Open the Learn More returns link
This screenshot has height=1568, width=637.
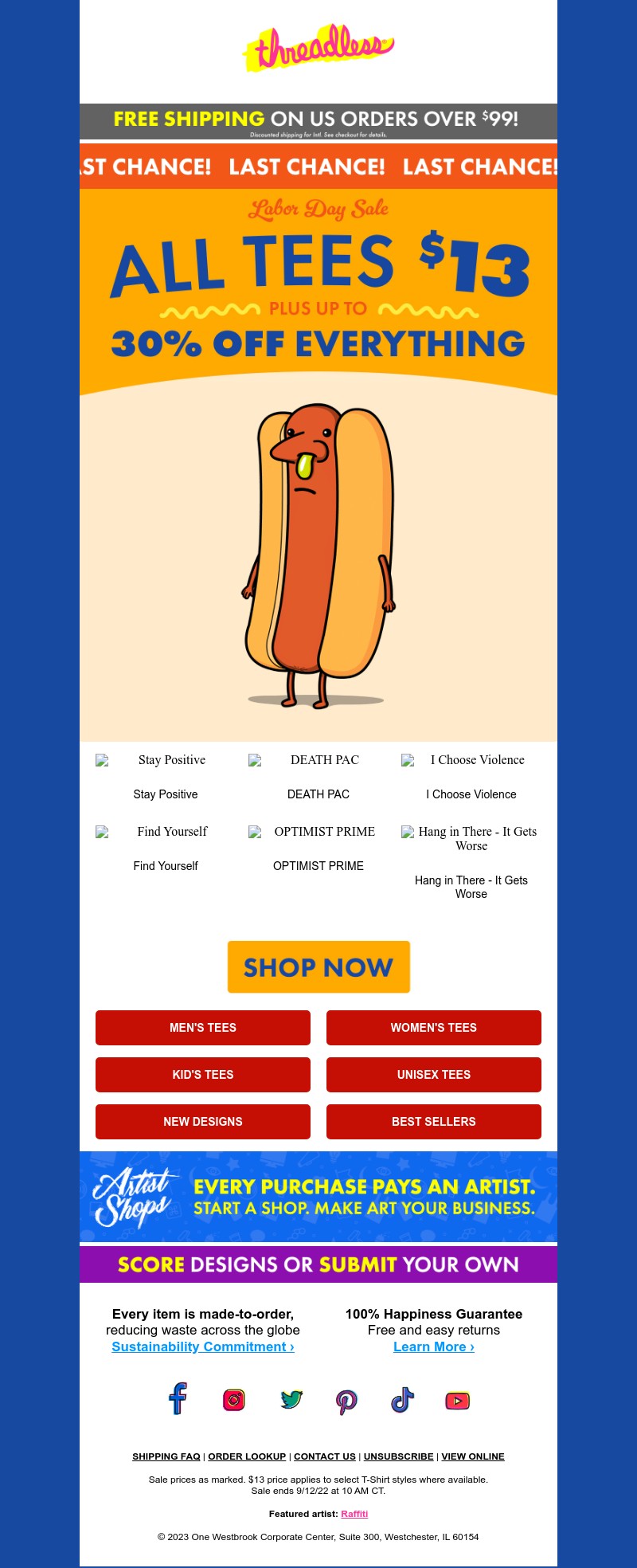pos(434,1347)
